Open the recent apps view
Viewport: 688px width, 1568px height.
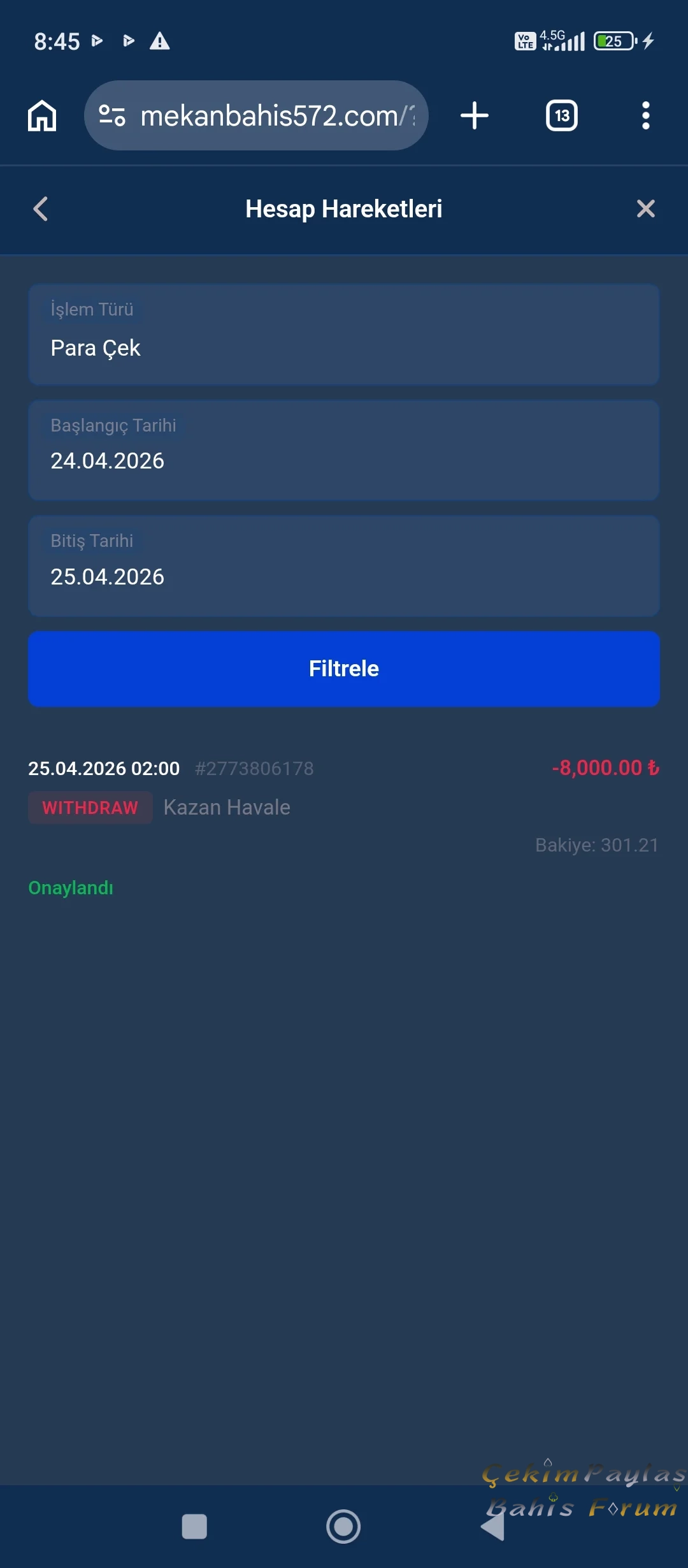click(194, 1527)
